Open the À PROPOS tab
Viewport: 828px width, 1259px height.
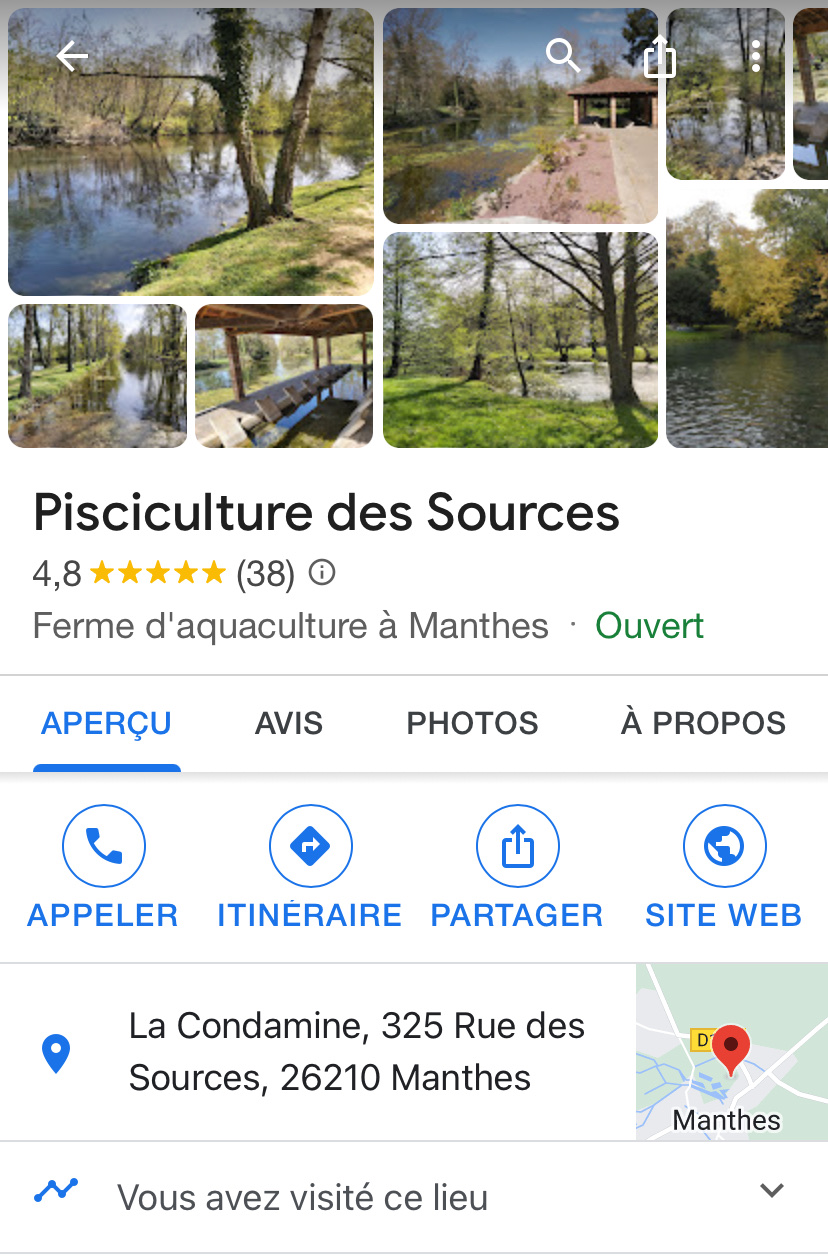coord(703,723)
